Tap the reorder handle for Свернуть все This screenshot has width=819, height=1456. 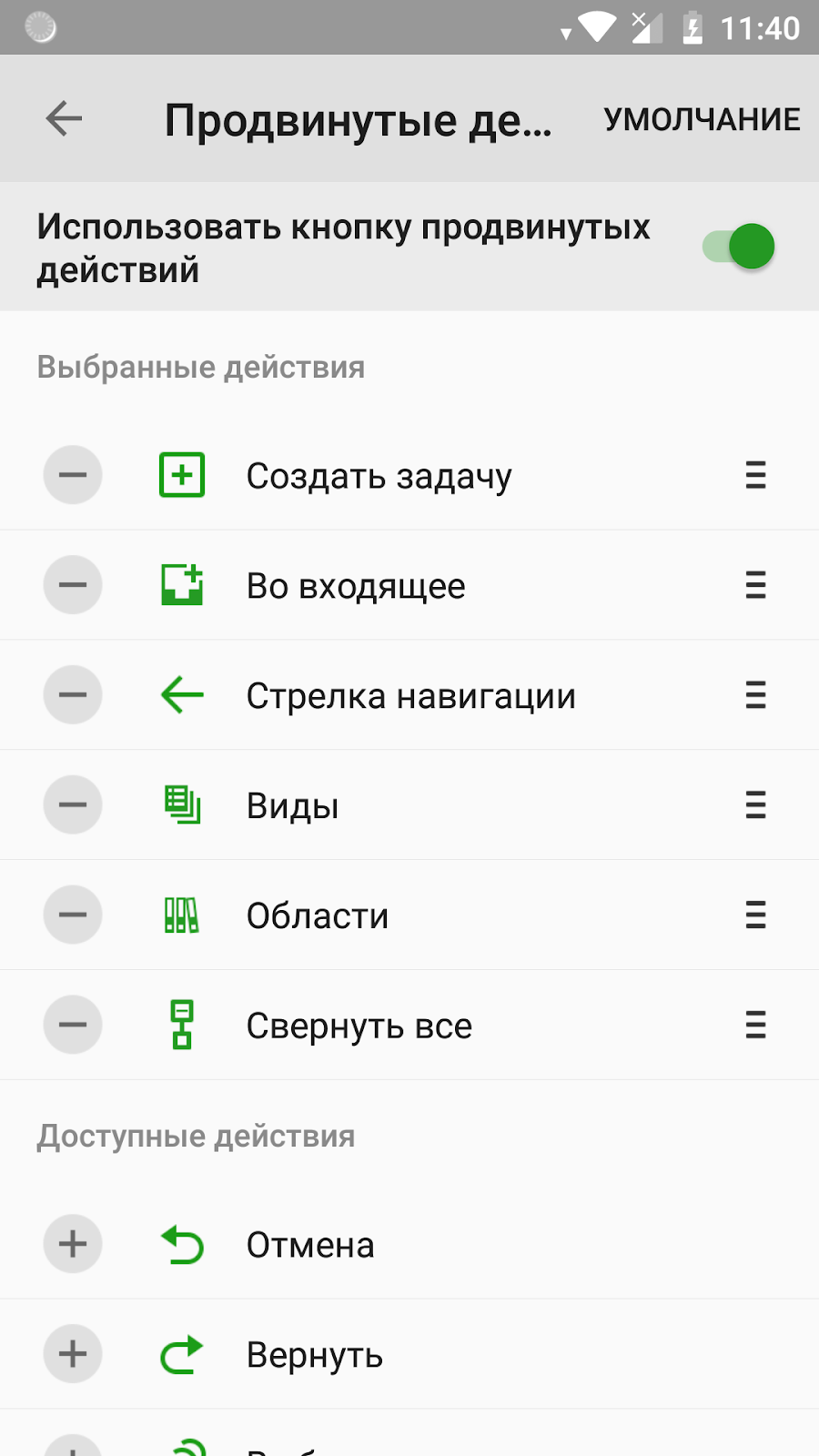coord(755,1026)
